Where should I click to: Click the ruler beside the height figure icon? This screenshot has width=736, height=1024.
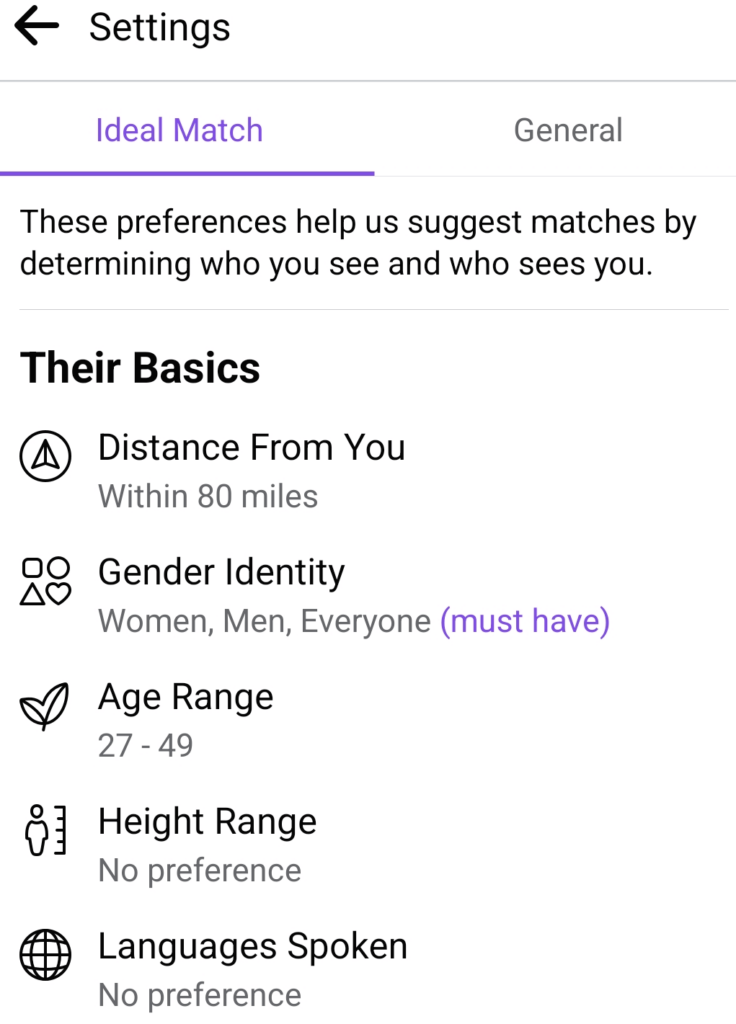62,831
